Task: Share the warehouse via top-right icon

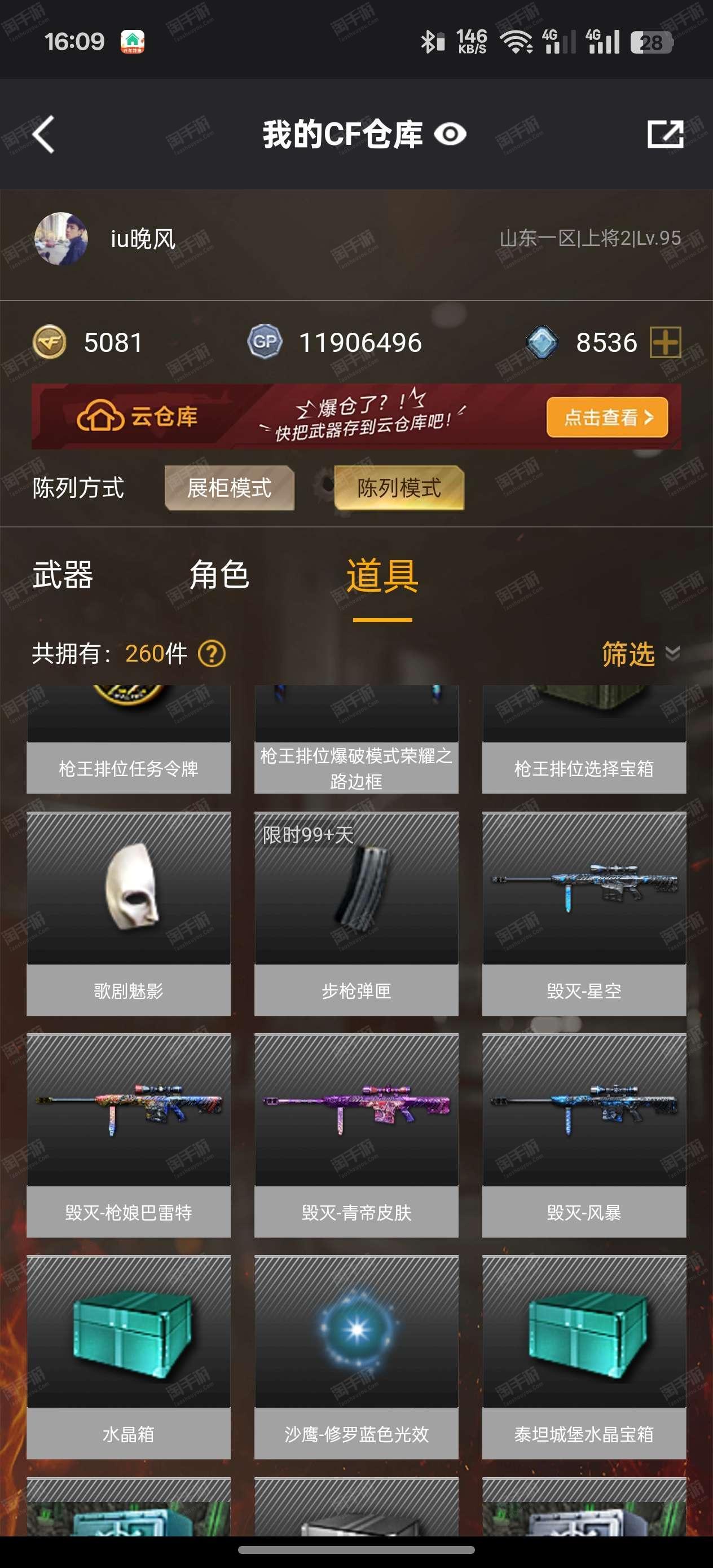Action: (665, 134)
